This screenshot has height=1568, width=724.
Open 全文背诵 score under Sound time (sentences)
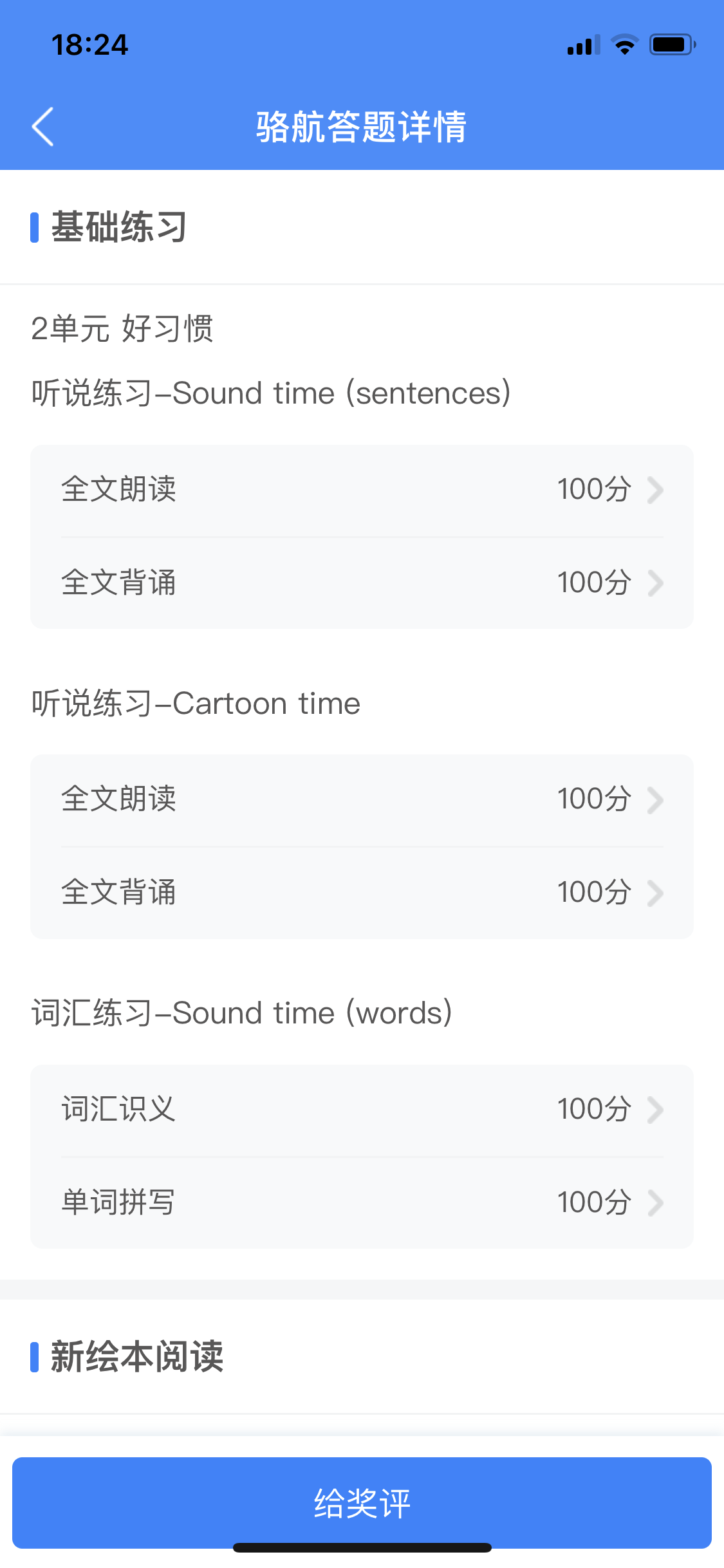[x=362, y=583]
